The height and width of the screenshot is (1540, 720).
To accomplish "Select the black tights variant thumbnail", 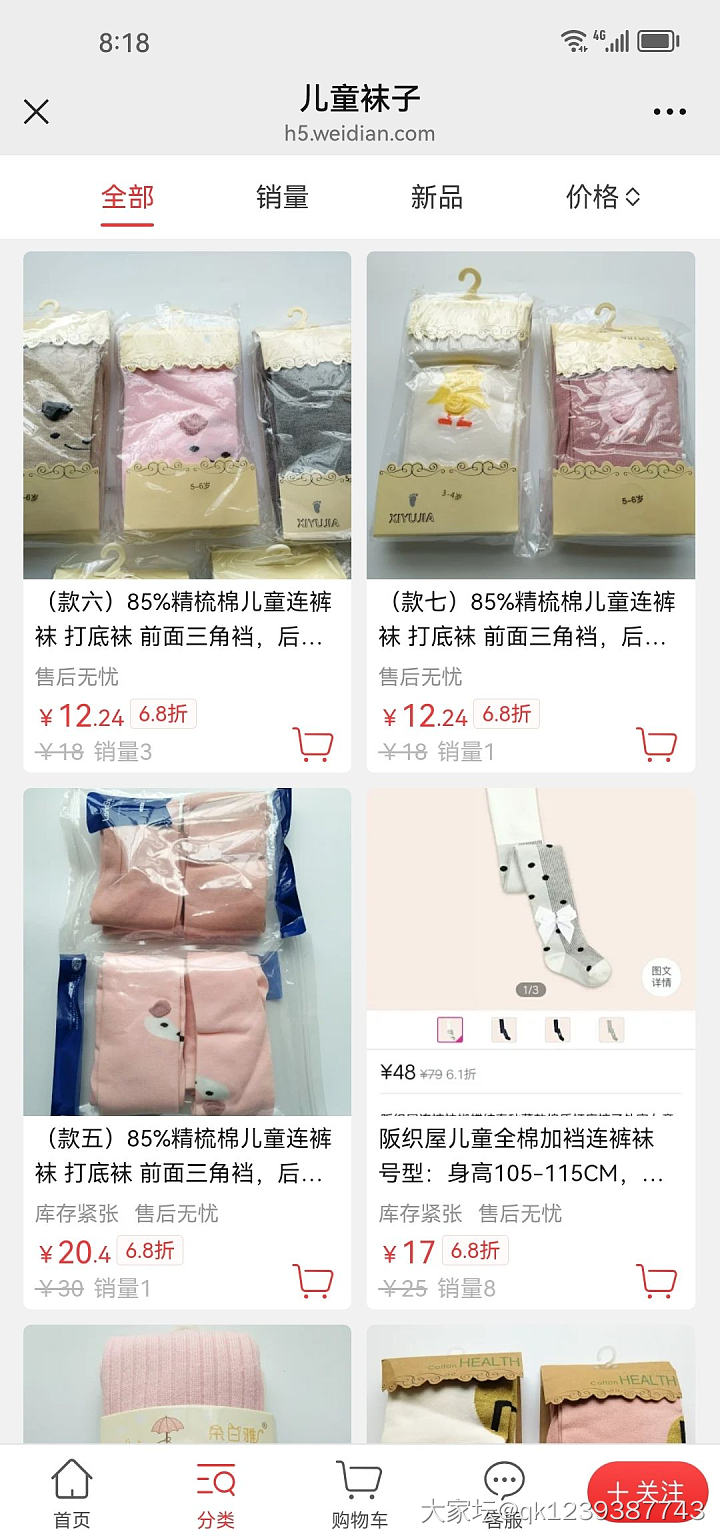I will [x=505, y=1030].
